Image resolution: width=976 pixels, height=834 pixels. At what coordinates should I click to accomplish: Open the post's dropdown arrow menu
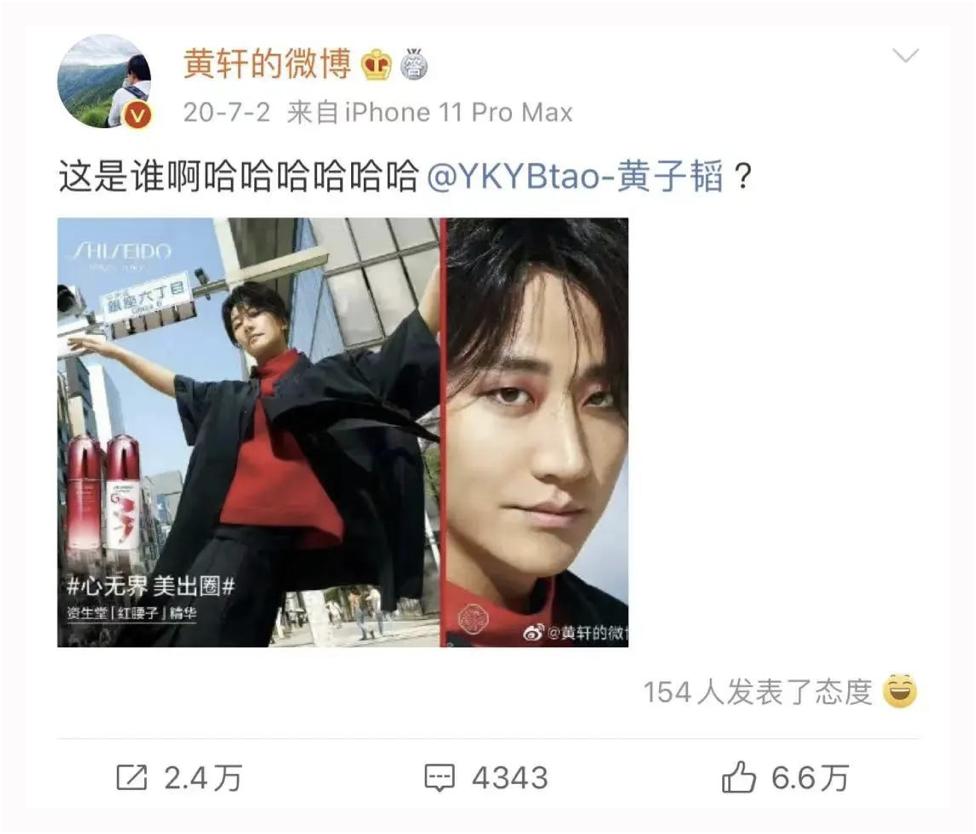click(905, 57)
